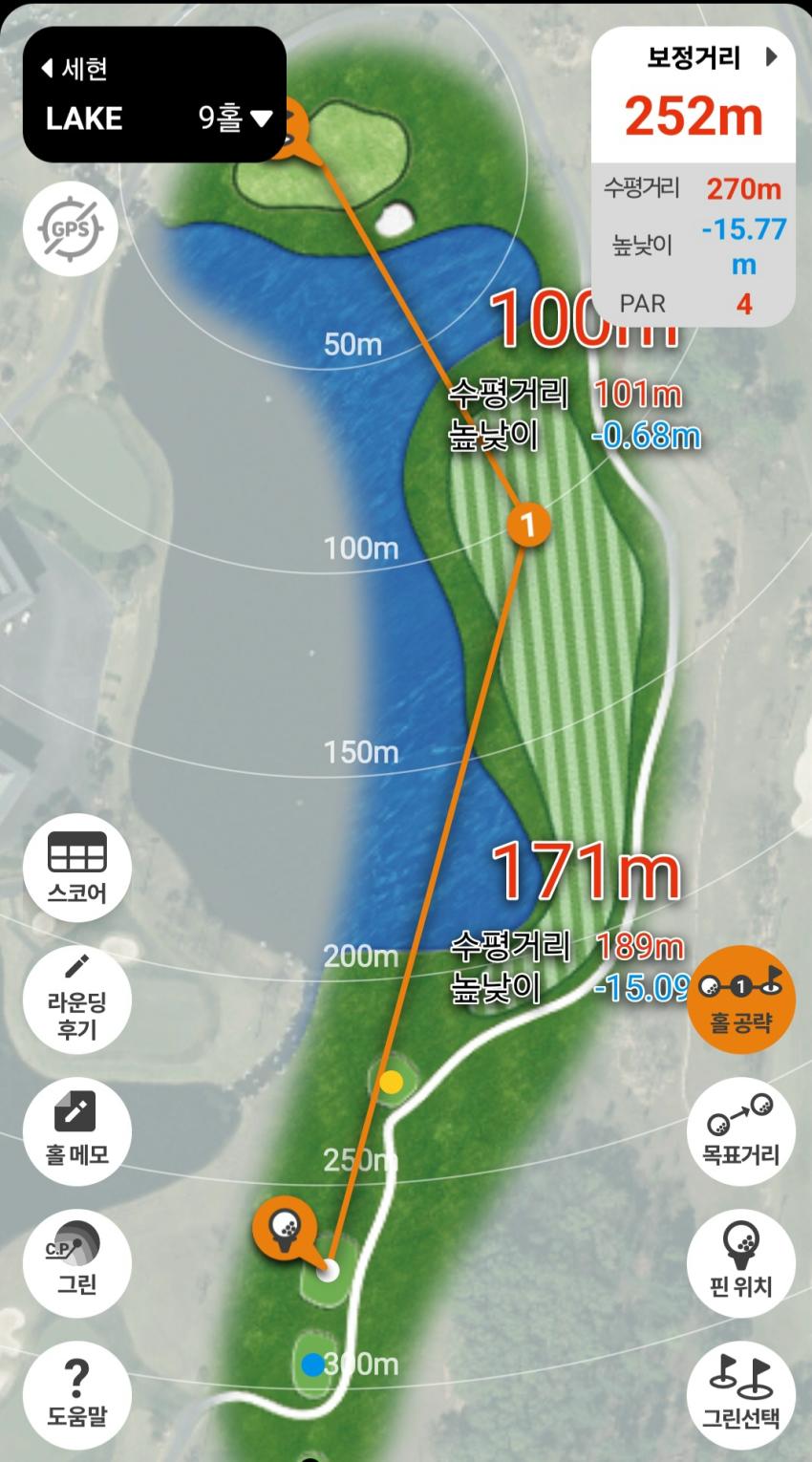The image size is (812, 1462).
Task: Write a 라운딩 후기 review
Action: [76, 1000]
